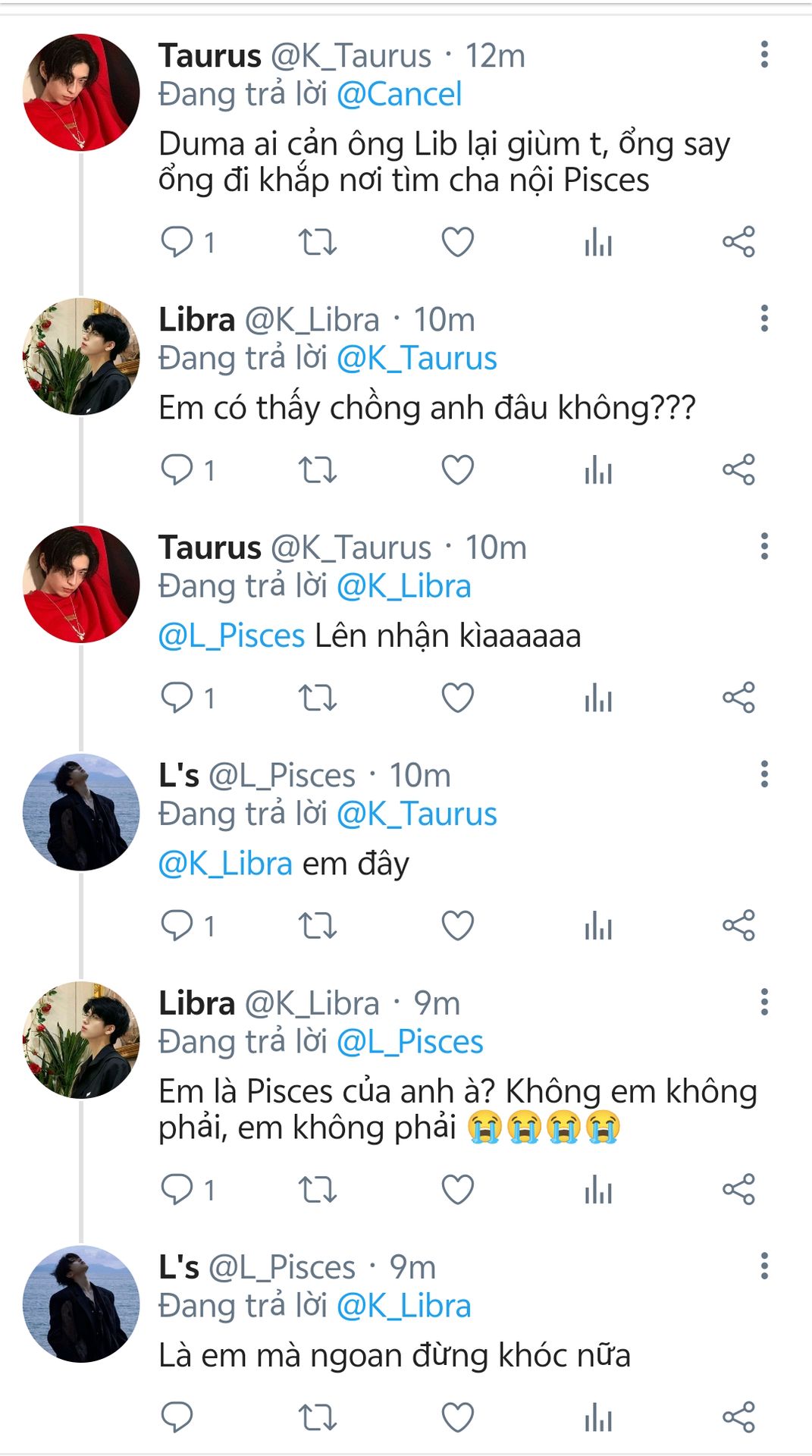
Task: Like L's "Là em mà ngoan đừng khóc nữa" tweet
Action: pyautogui.click(x=457, y=1417)
